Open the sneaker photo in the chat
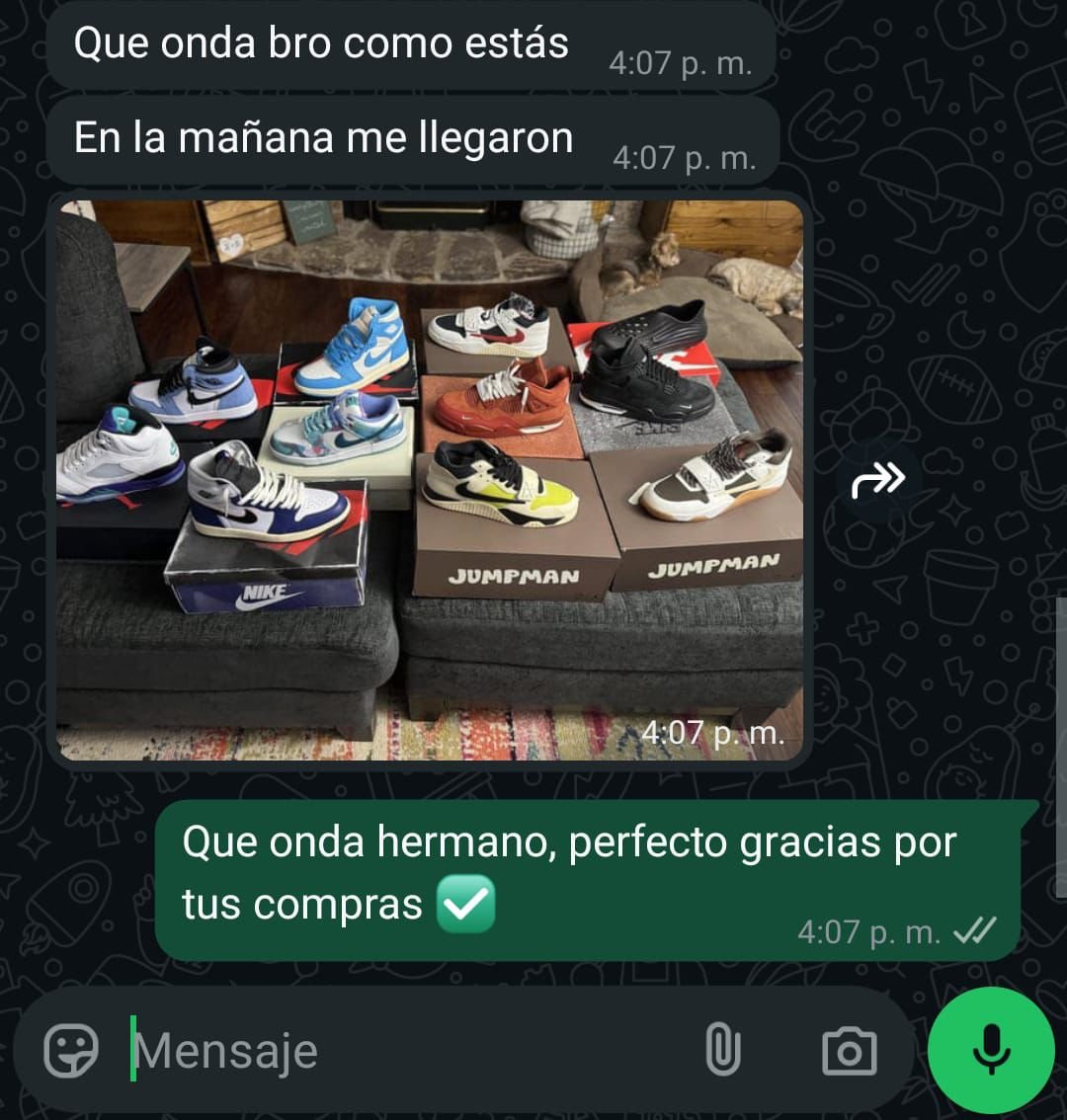The image size is (1067, 1120). (429, 479)
